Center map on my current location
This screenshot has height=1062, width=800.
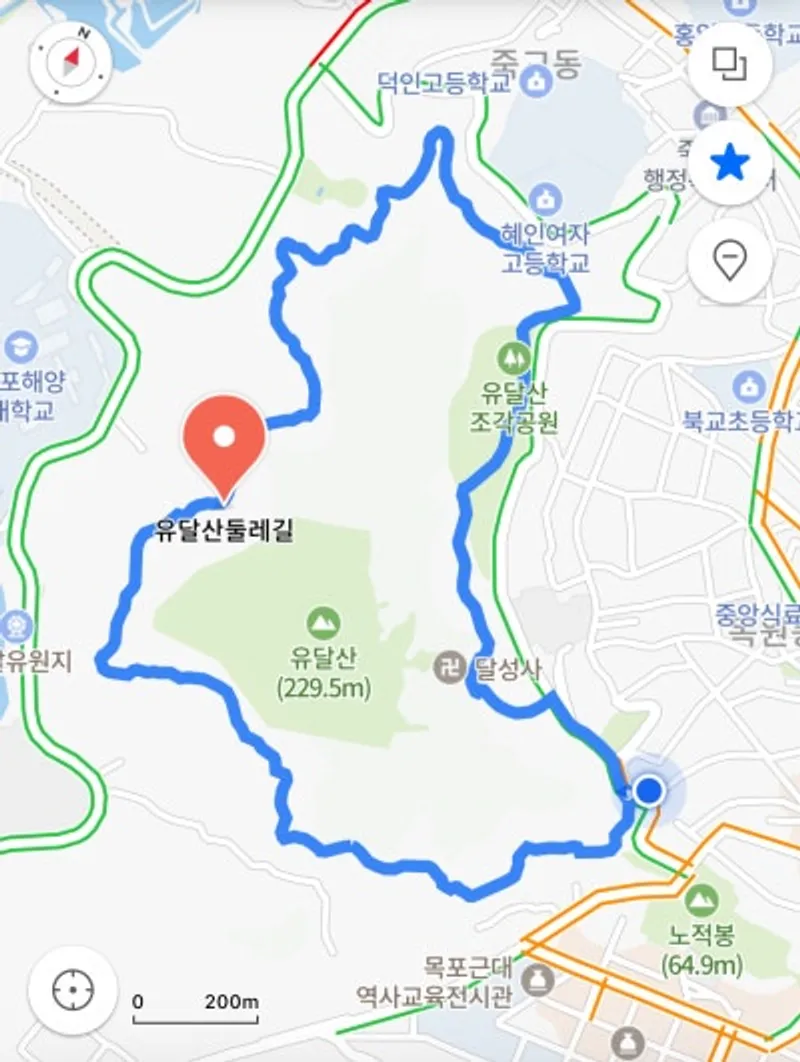72,990
